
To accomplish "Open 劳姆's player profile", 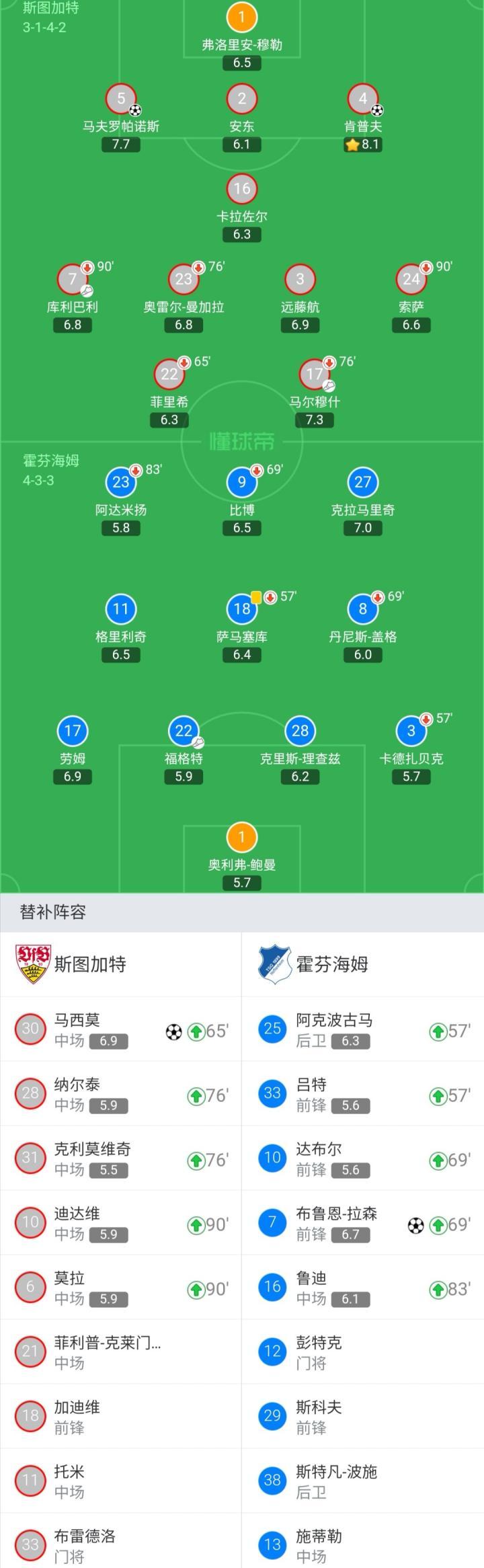I will click(x=73, y=732).
